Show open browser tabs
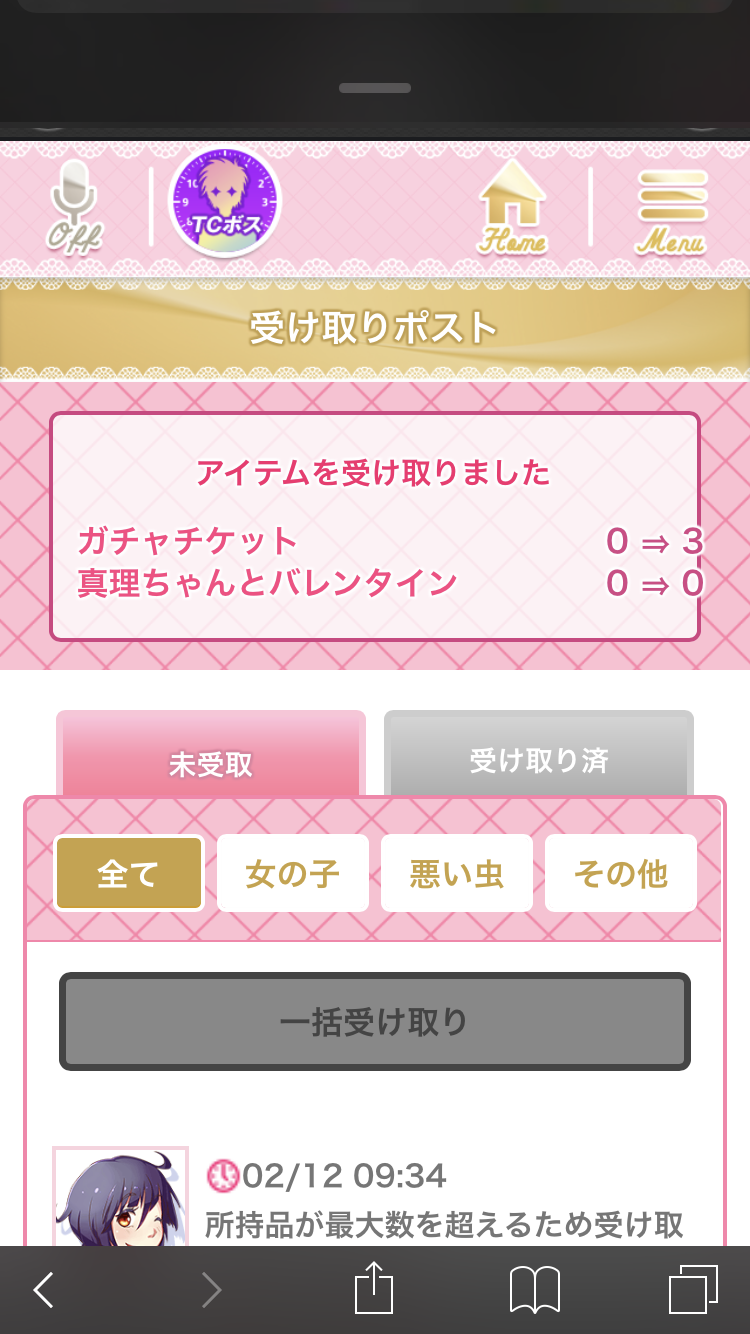The width and height of the screenshot is (750, 1334). coord(692,1290)
